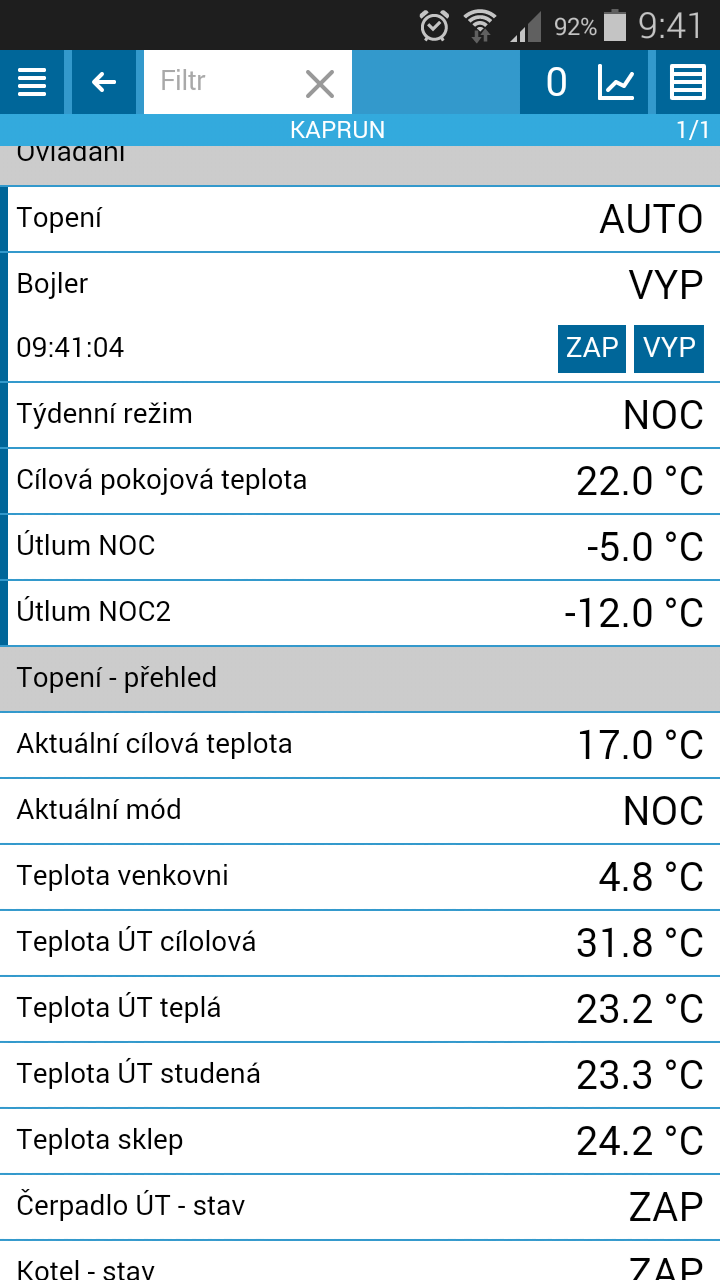
Task: Turn the Bojler on with ZAP
Action: tap(592, 348)
